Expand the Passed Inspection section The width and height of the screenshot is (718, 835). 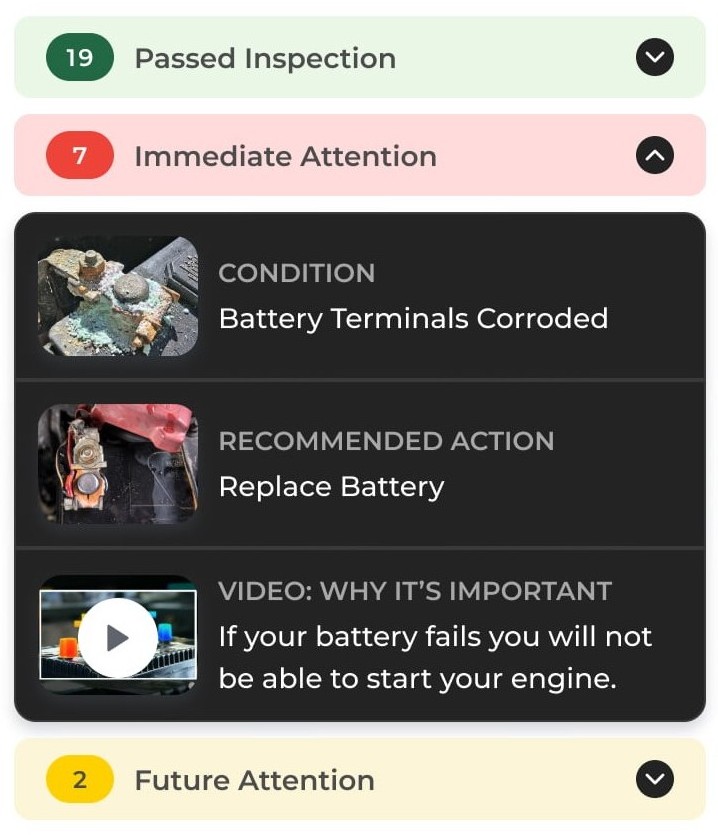(x=654, y=58)
